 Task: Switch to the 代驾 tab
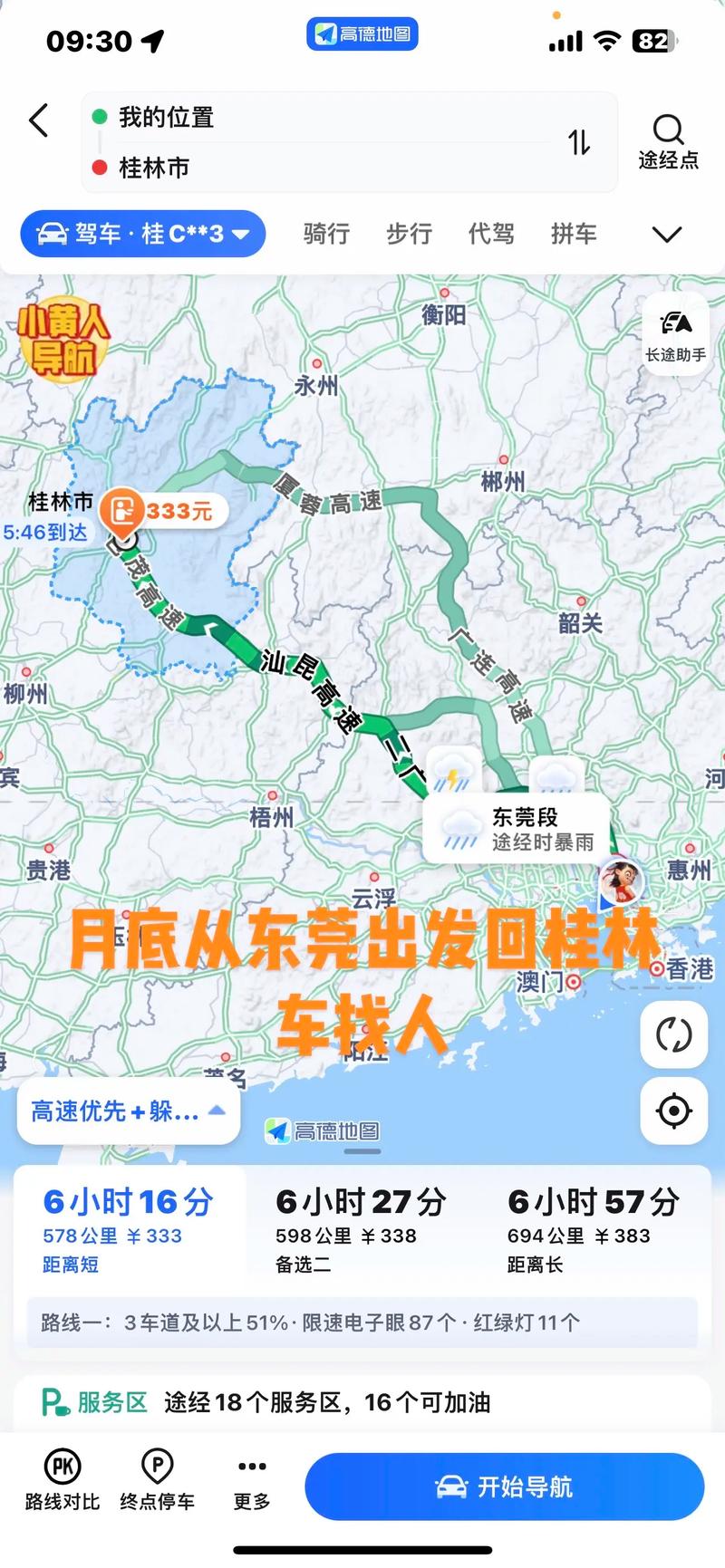(x=489, y=234)
